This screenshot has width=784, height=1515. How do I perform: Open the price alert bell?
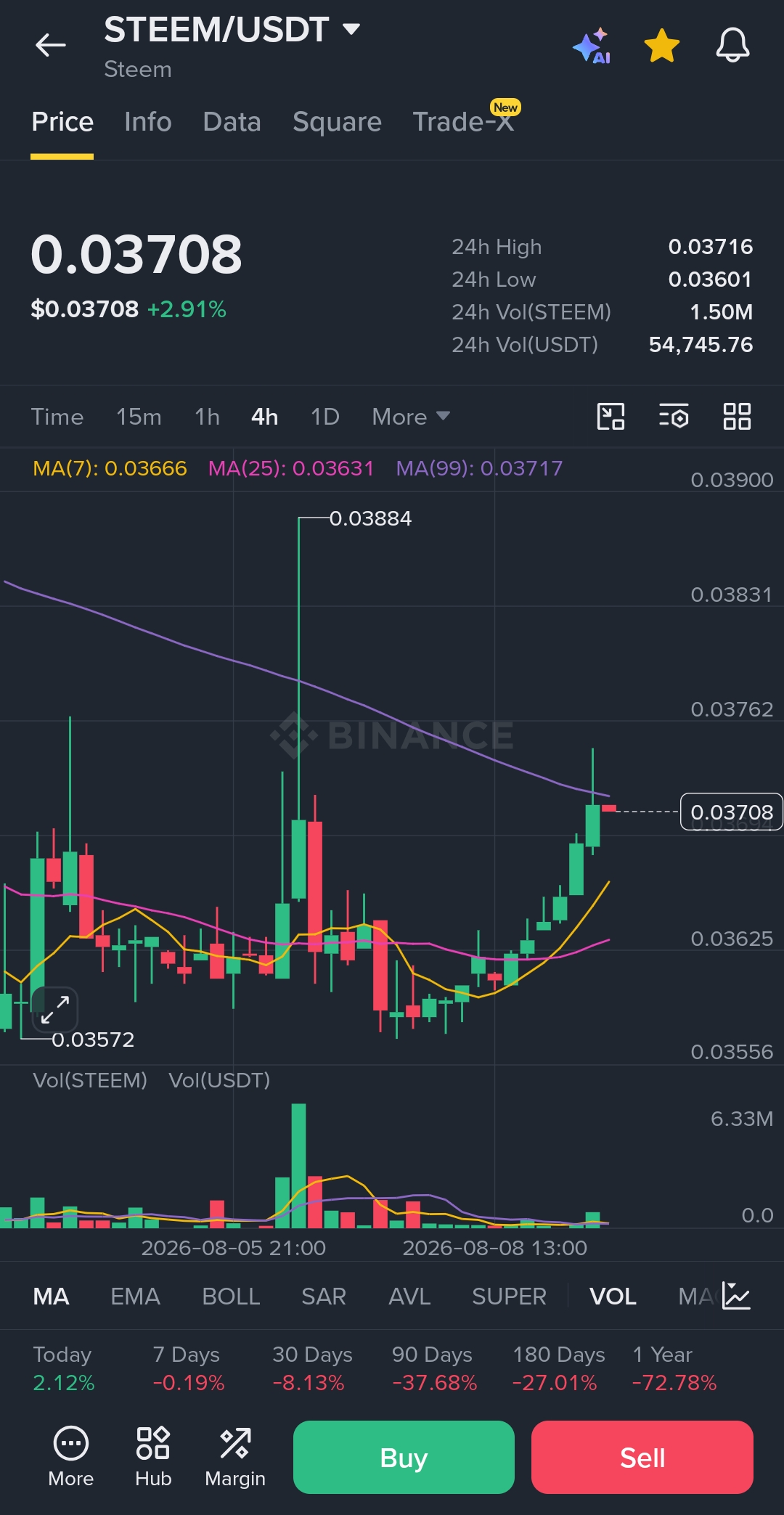coord(732,46)
